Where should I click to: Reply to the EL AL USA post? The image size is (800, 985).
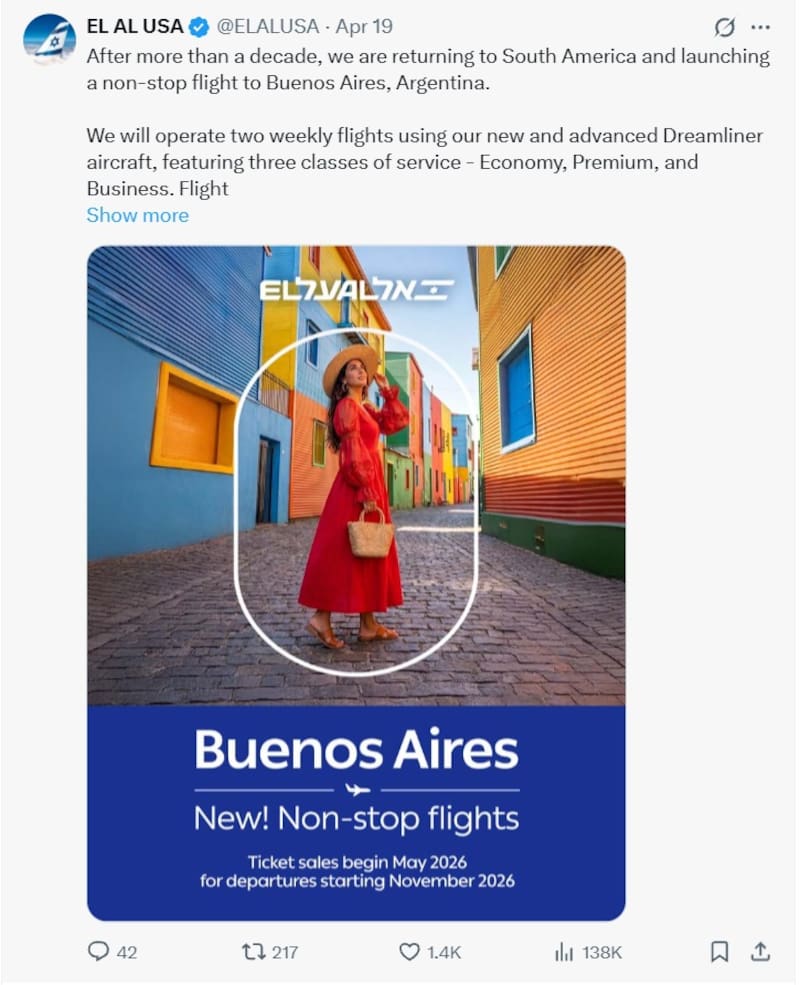98,952
